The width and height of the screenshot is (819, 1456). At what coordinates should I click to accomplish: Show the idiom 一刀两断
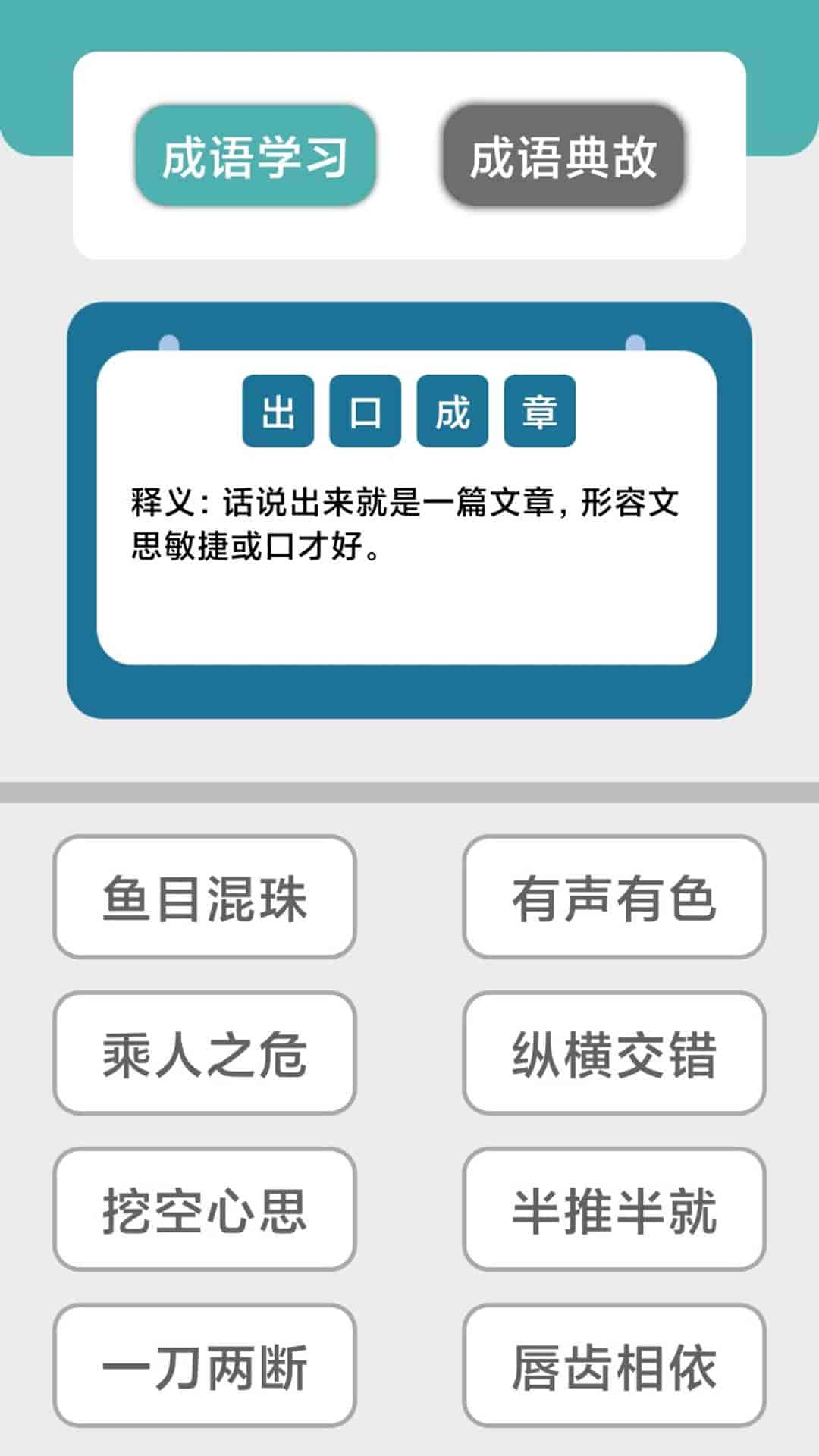205,1367
